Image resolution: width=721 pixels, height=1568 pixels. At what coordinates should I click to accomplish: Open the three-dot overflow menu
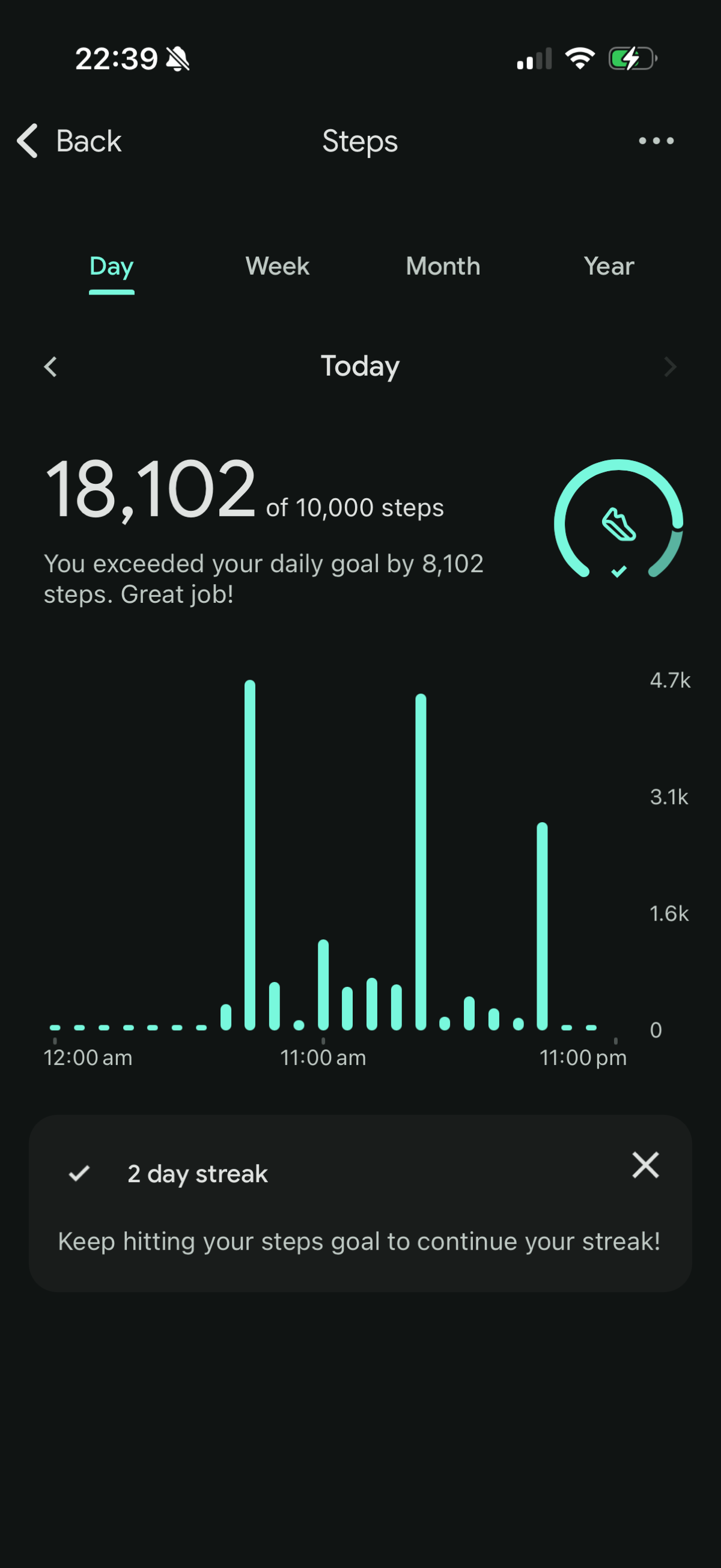pos(656,141)
